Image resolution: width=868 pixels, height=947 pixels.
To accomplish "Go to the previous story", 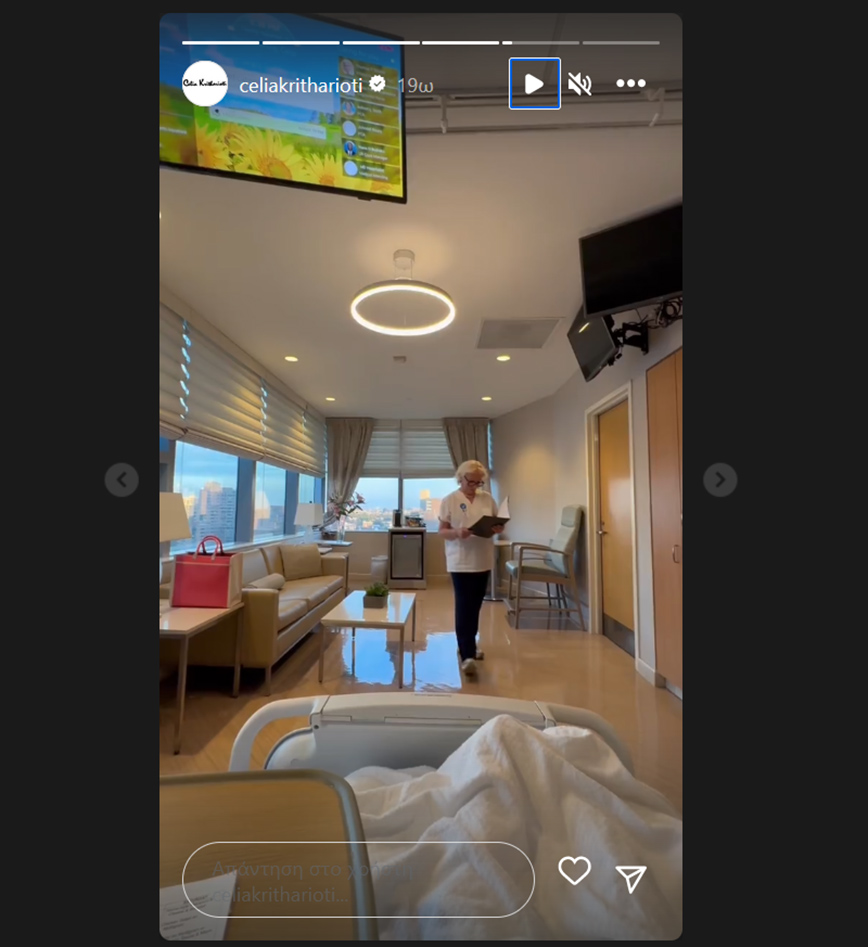I will click(x=121, y=480).
